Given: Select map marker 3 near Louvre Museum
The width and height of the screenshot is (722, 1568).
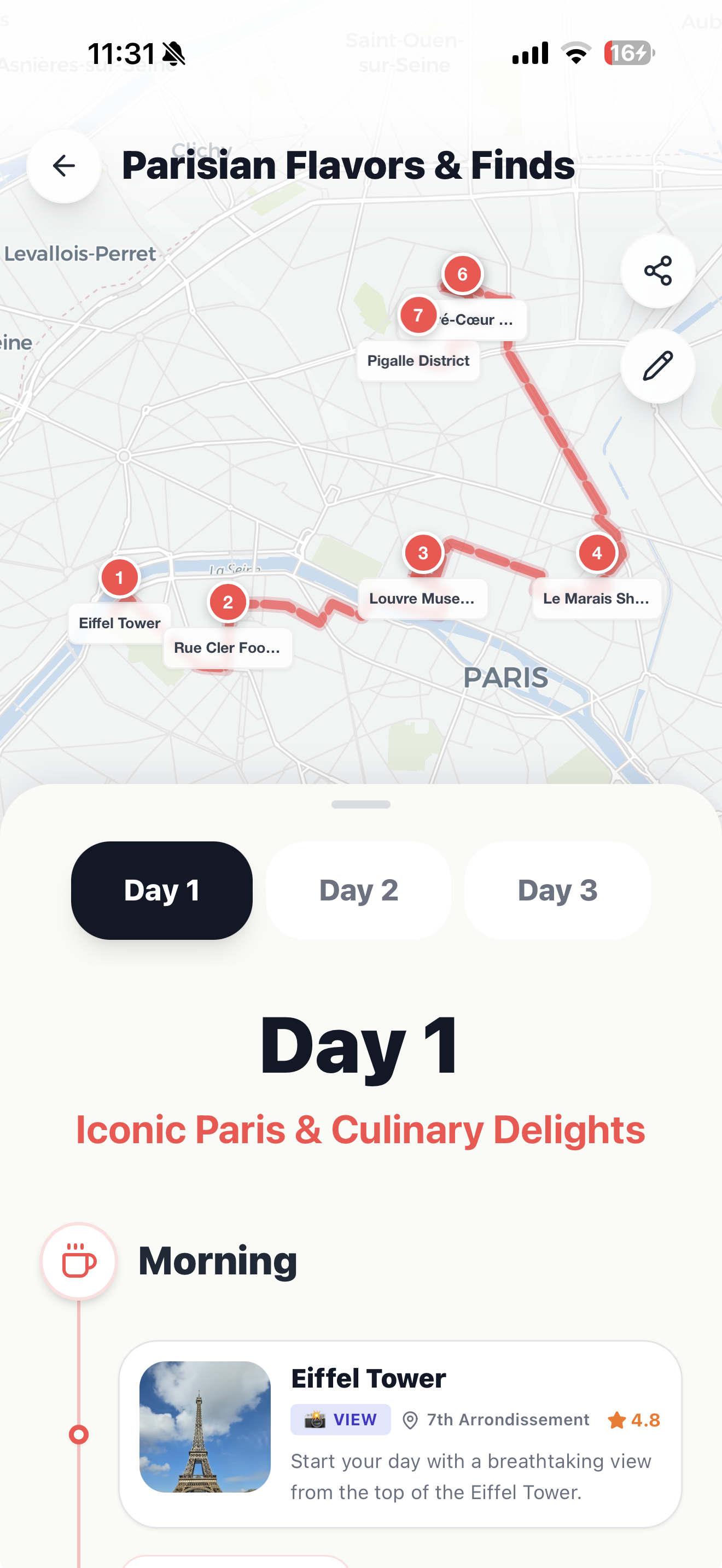Looking at the screenshot, I should pos(423,553).
